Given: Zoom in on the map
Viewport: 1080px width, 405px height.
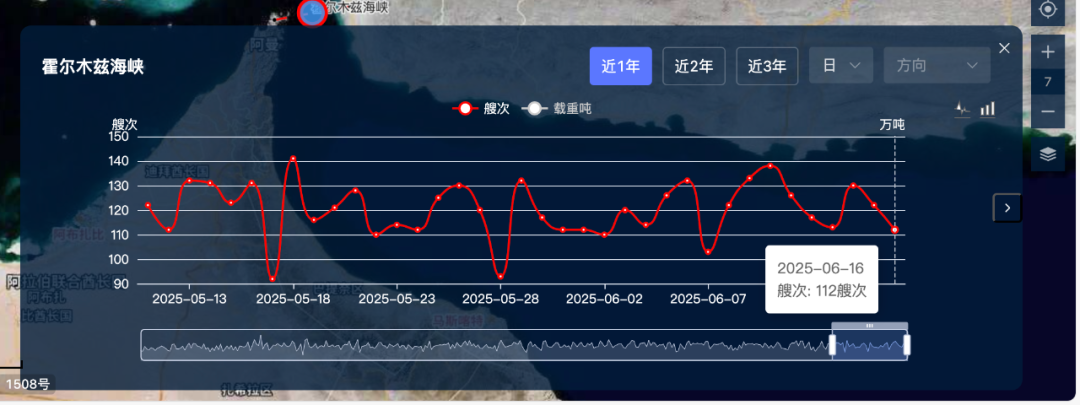Looking at the screenshot, I should (x=1047, y=52).
